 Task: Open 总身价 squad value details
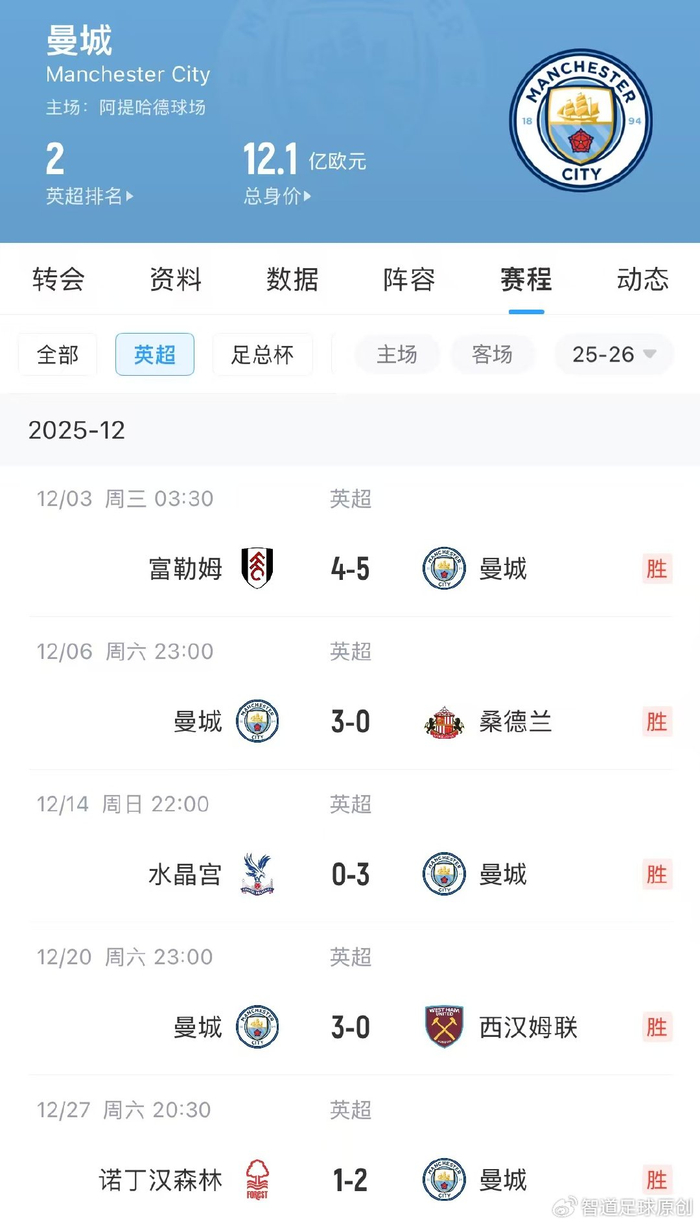click(277, 196)
